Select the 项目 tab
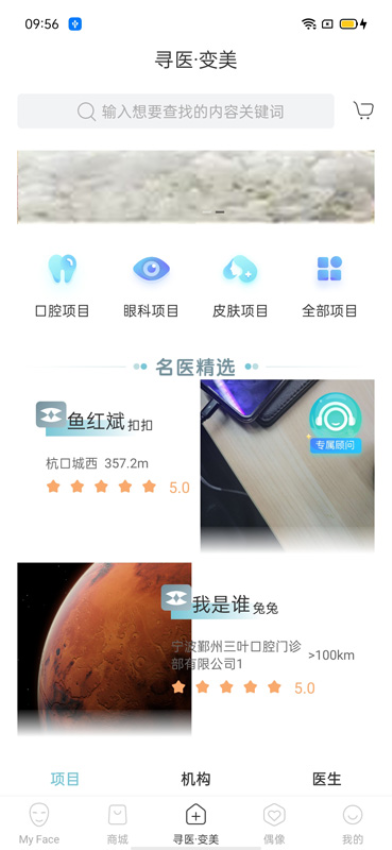Viewport: 392px width, 850px height. pyautogui.click(x=65, y=779)
